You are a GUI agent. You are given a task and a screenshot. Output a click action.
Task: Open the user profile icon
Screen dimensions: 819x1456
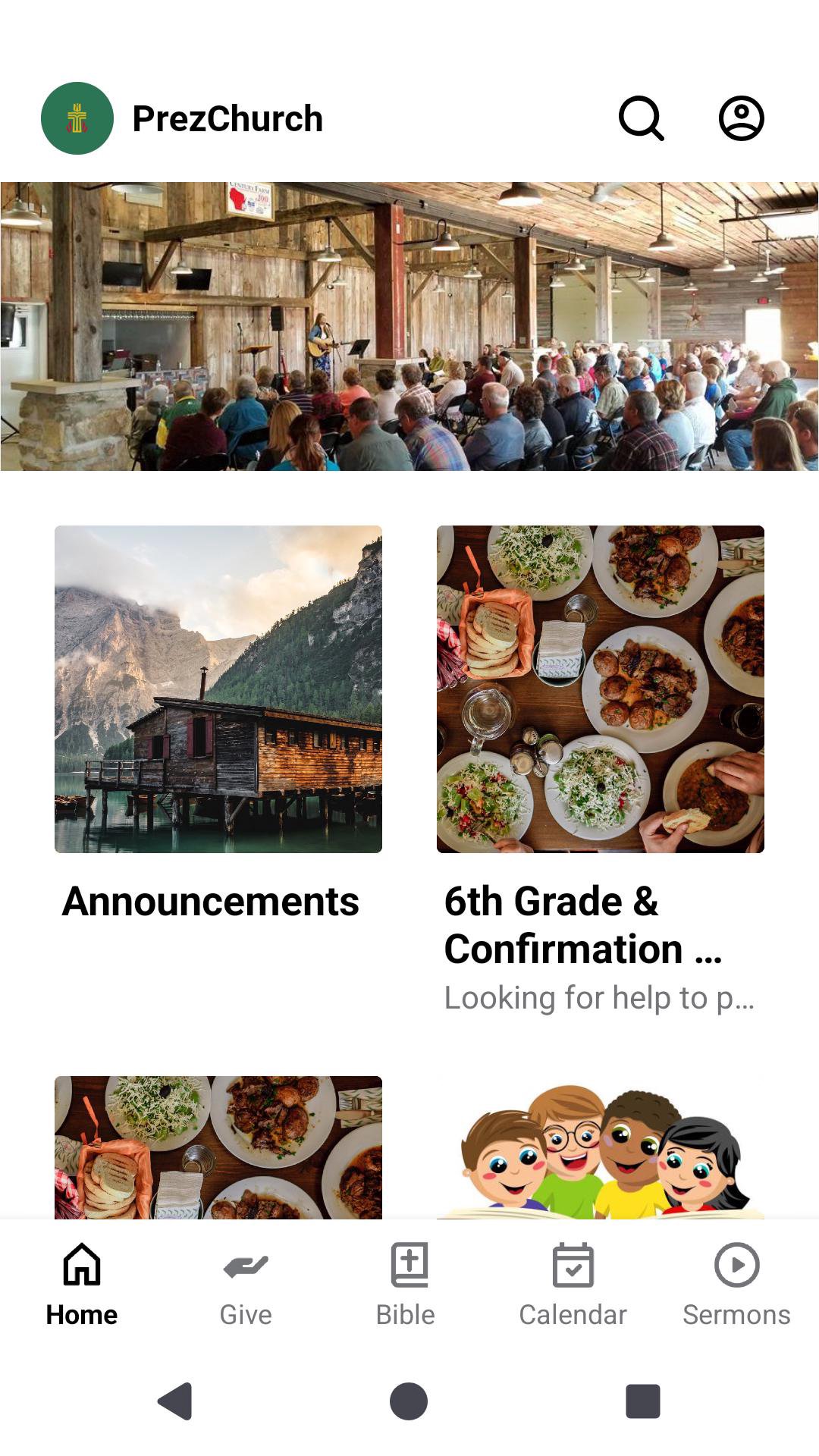741,118
